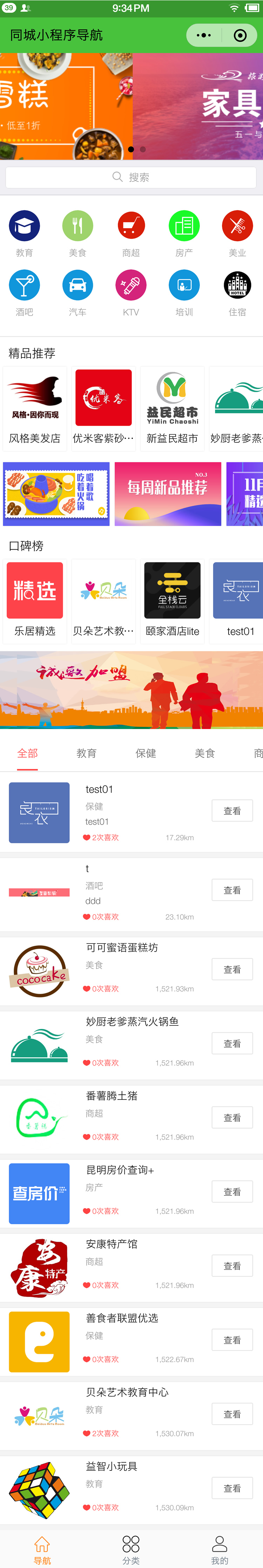263x1568 pixels.
Task: Tap the 诚邀加盟 banner
Action: (131, 690)
